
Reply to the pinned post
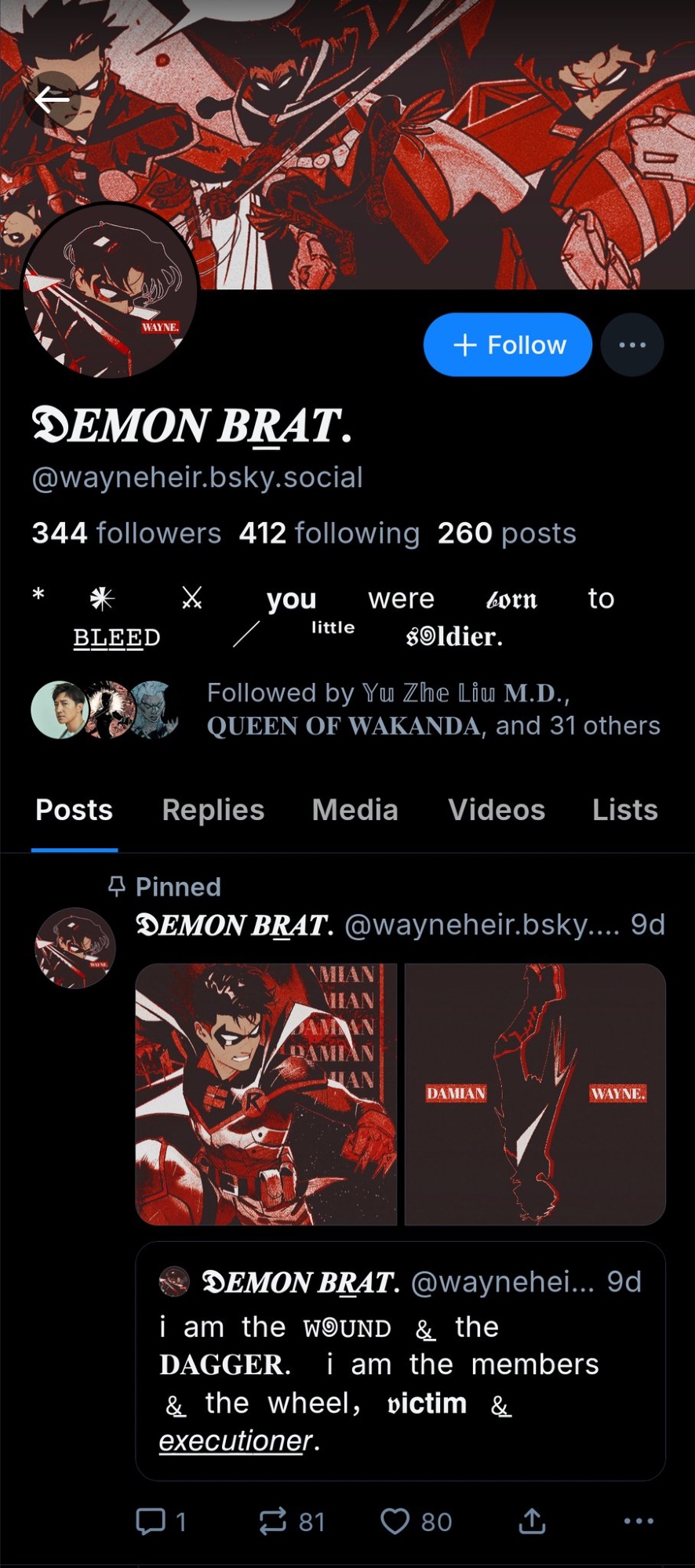pos(161,1522)
